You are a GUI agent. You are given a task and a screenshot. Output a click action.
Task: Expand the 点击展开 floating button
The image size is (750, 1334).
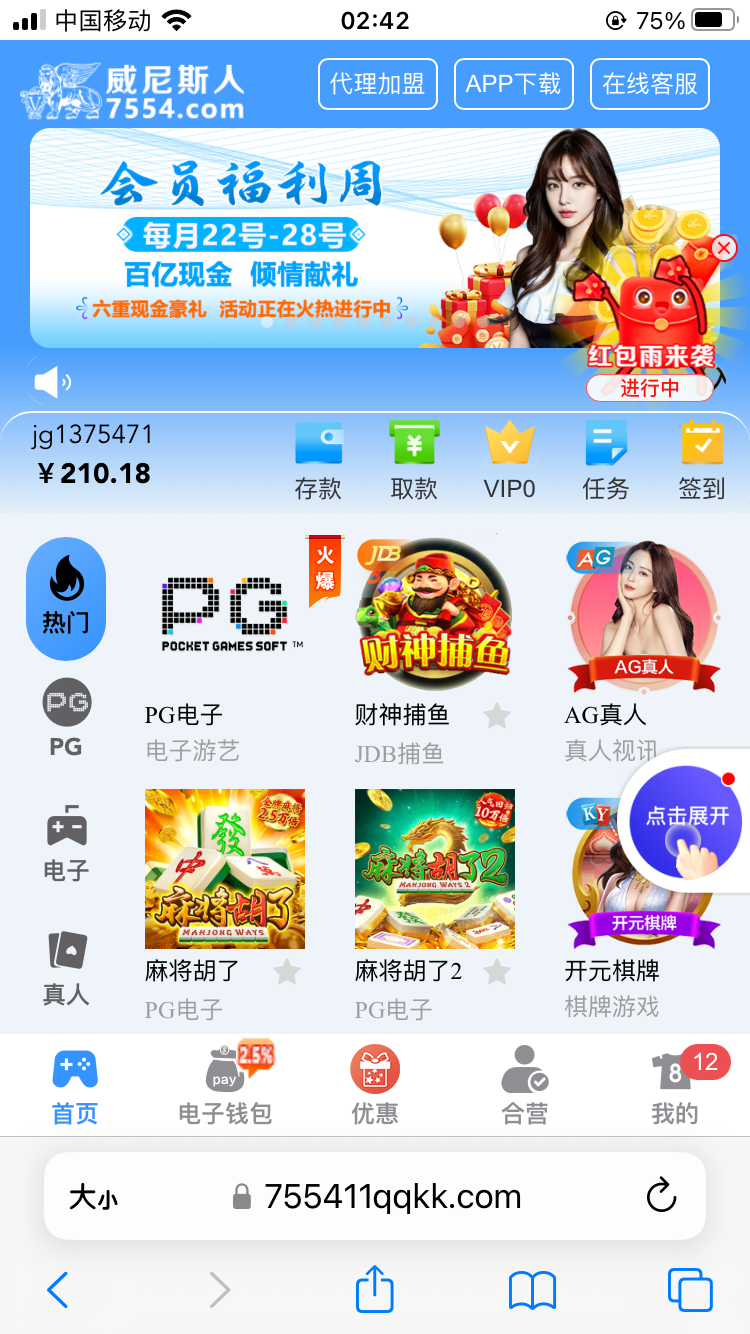click(x=687, y=820)
